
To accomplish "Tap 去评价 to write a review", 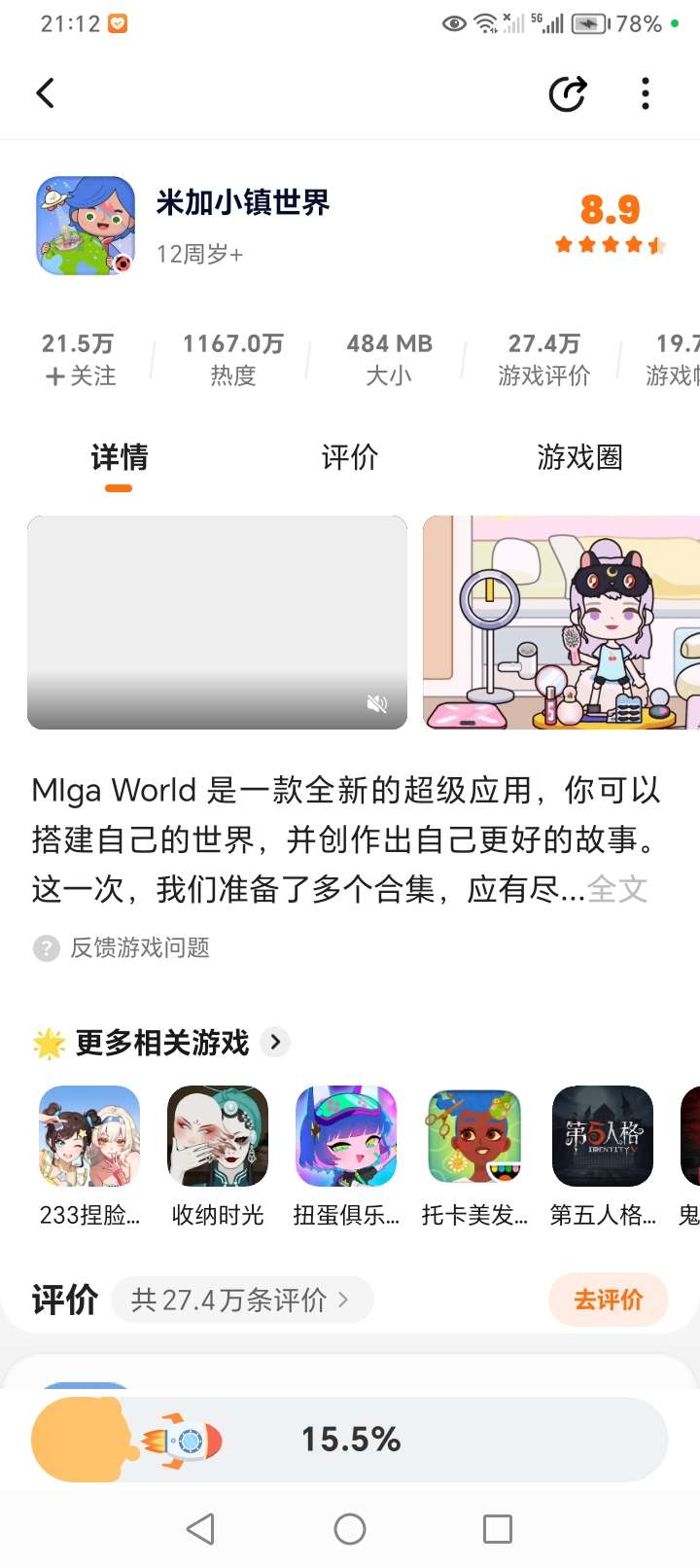I will (x=608, y=1300).
